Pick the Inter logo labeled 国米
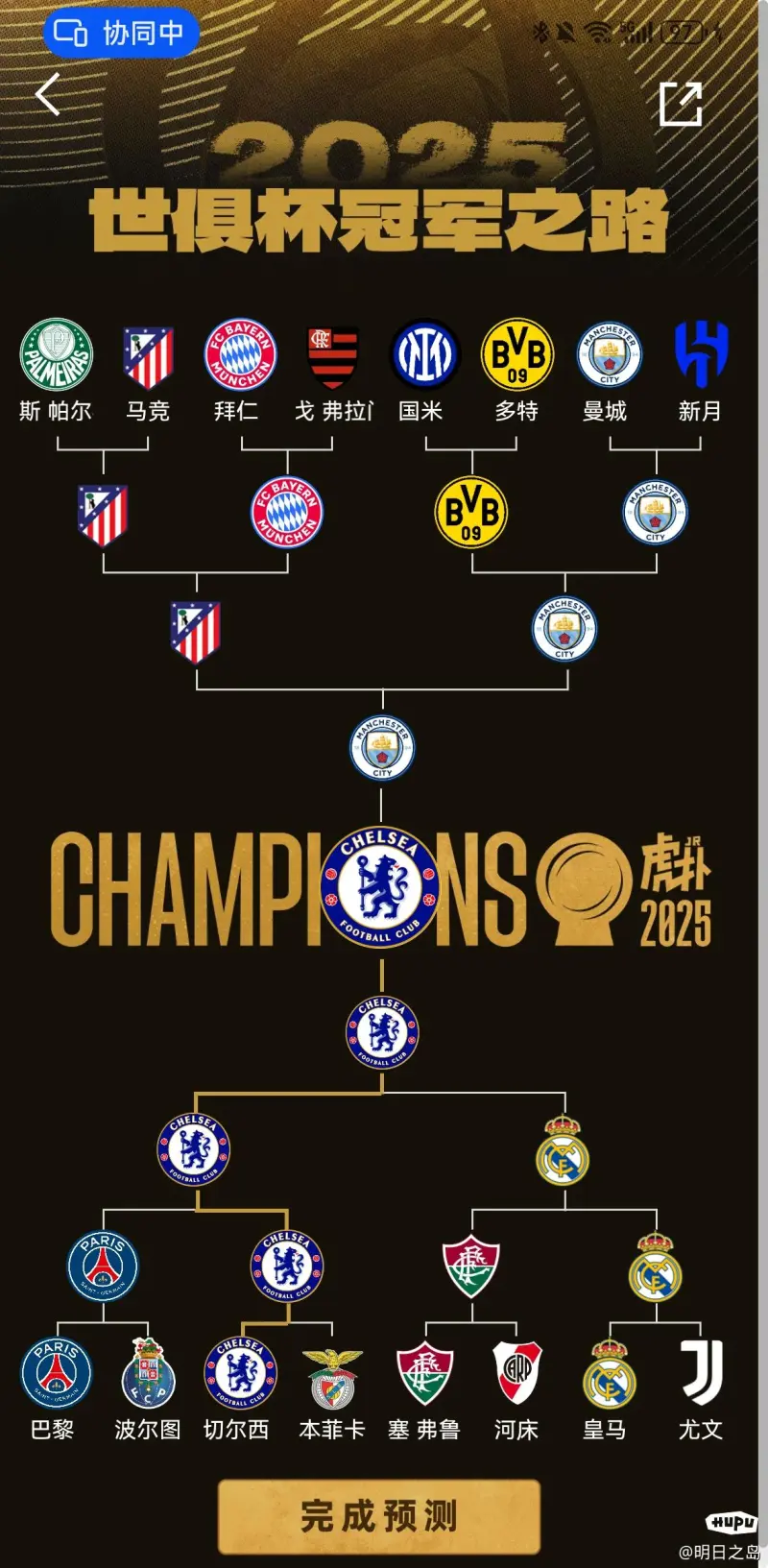This screenshot has height=1568, width=768. (425, 355)
